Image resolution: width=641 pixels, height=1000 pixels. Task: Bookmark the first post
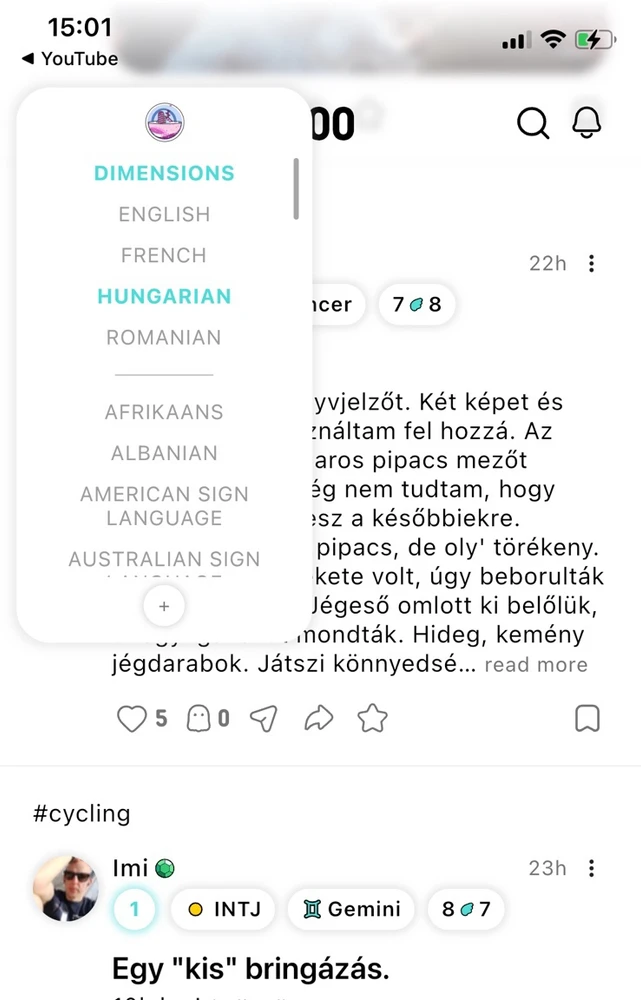click(x=587, y=718)
